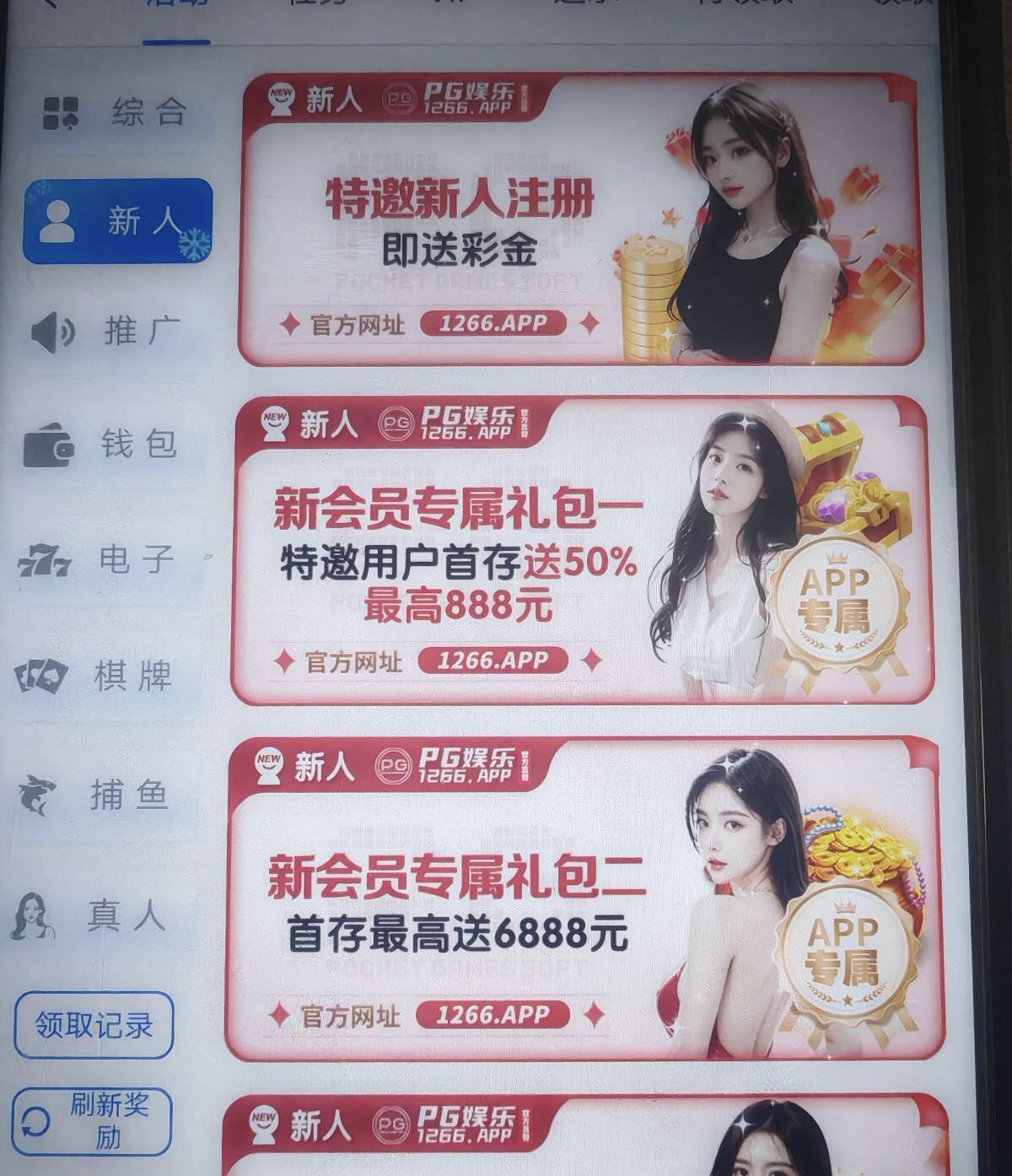
Task: Switch to the 真人 category
Action: coord(93,916)
